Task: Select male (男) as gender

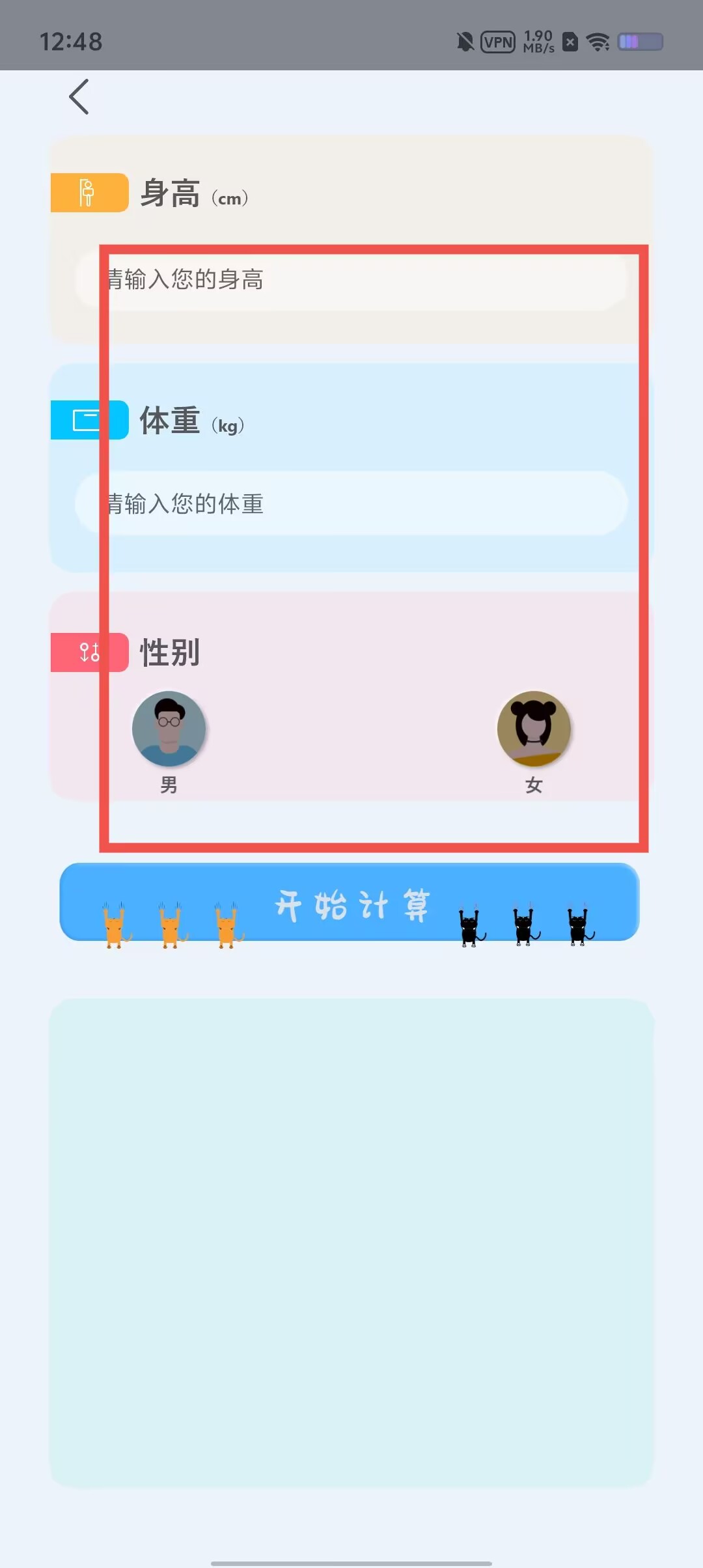Action: (169, 729)
